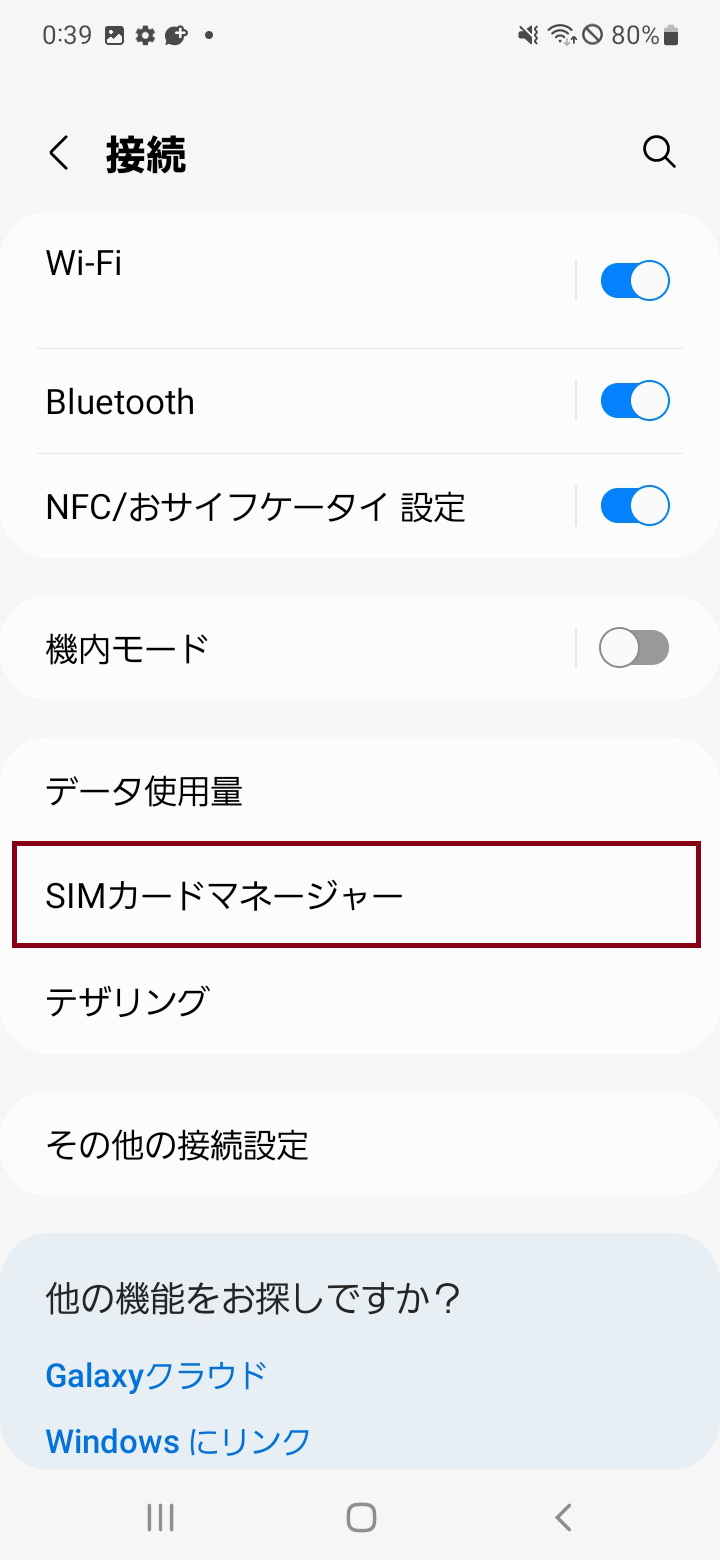Open SIMカードマネージャー
720x1560 pixels.
357,894
